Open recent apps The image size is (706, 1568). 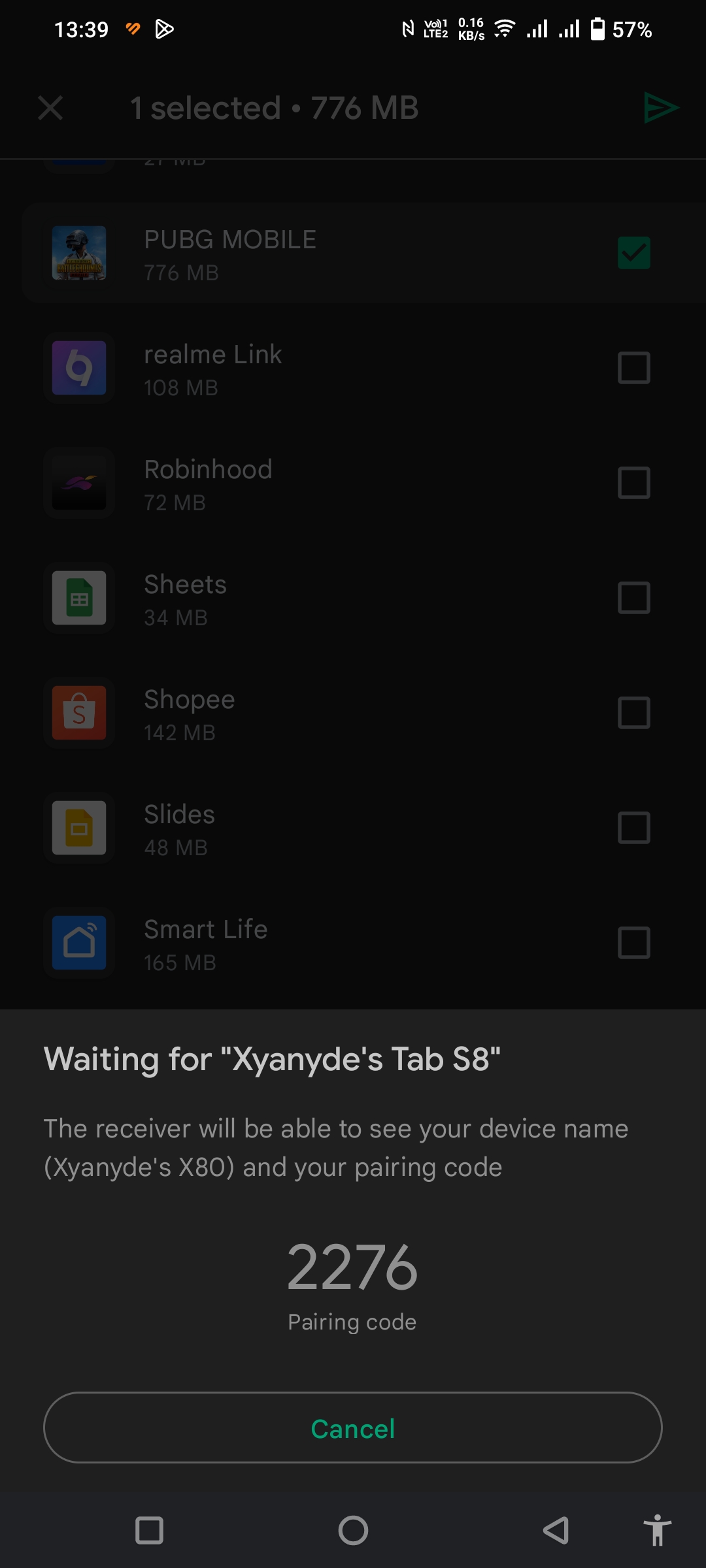tap(149, 1530)
